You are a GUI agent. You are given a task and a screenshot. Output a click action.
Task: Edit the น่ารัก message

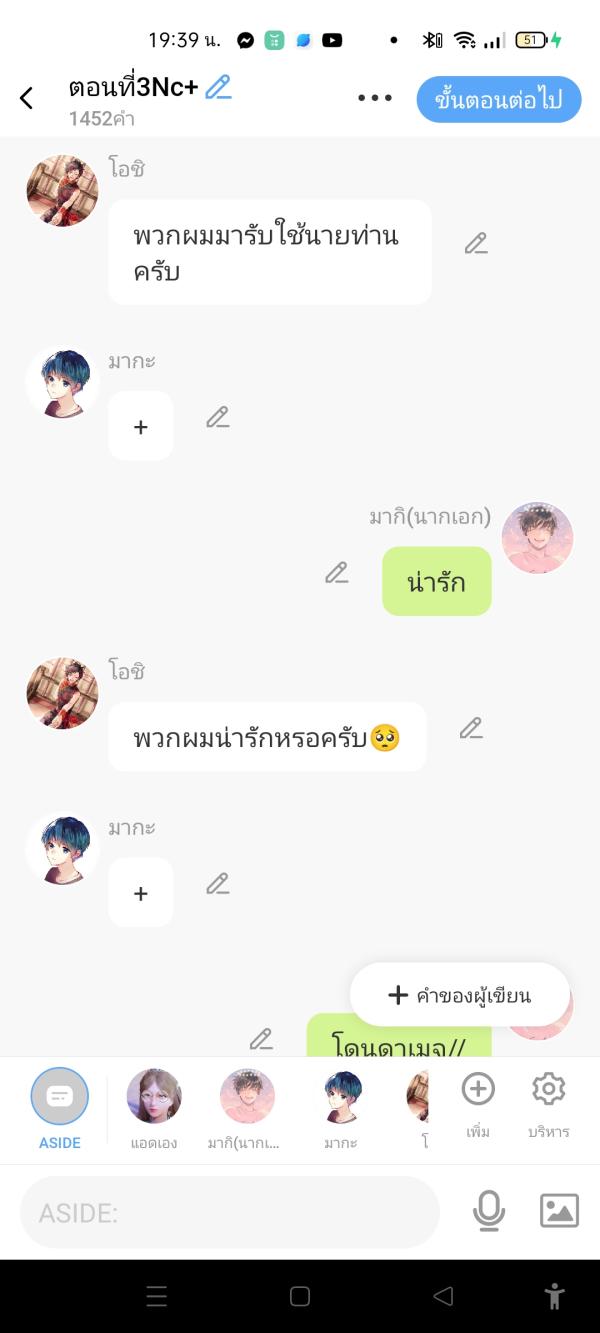[x=337, y=573]
